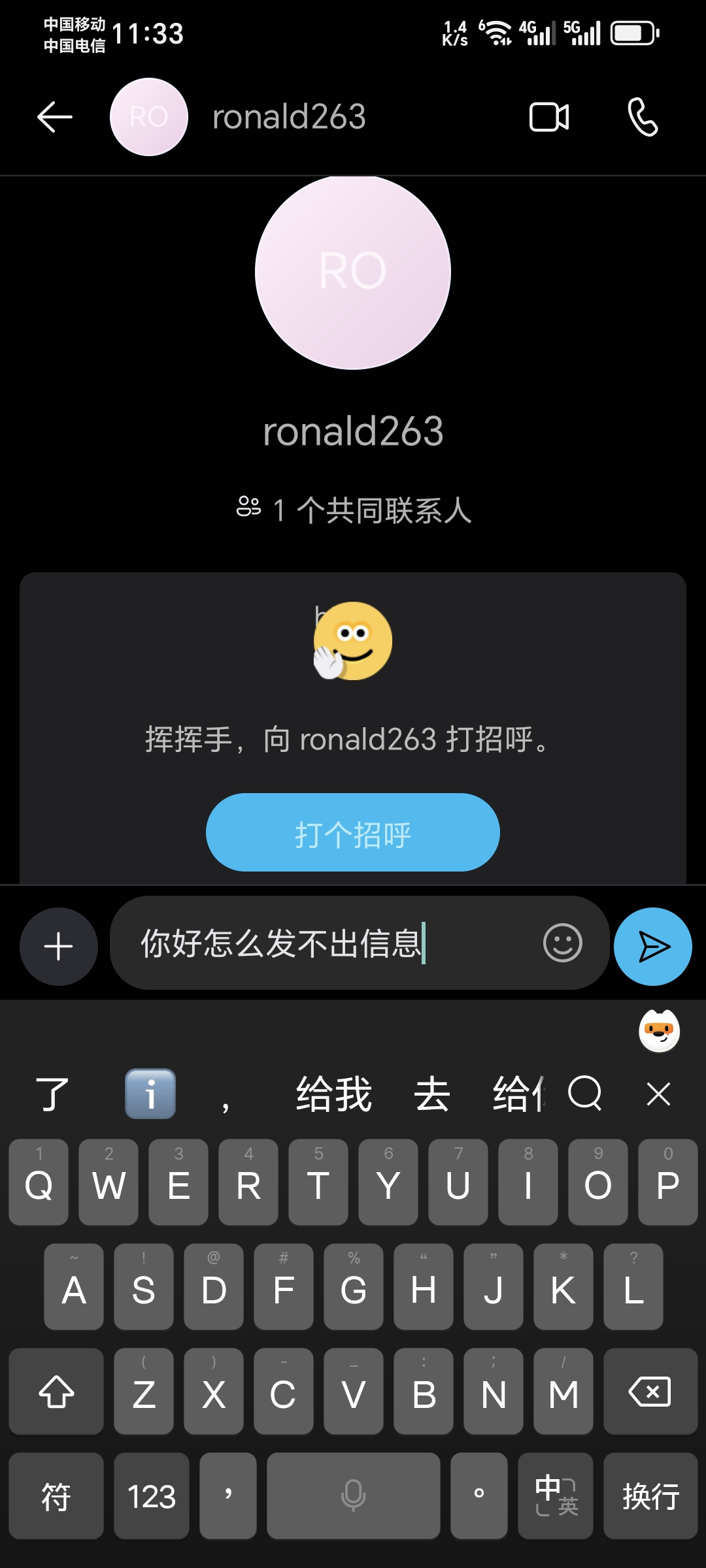Open search in the candidate word bar
Viewport: 706px width, 1568px height.
pos(585,1092)
